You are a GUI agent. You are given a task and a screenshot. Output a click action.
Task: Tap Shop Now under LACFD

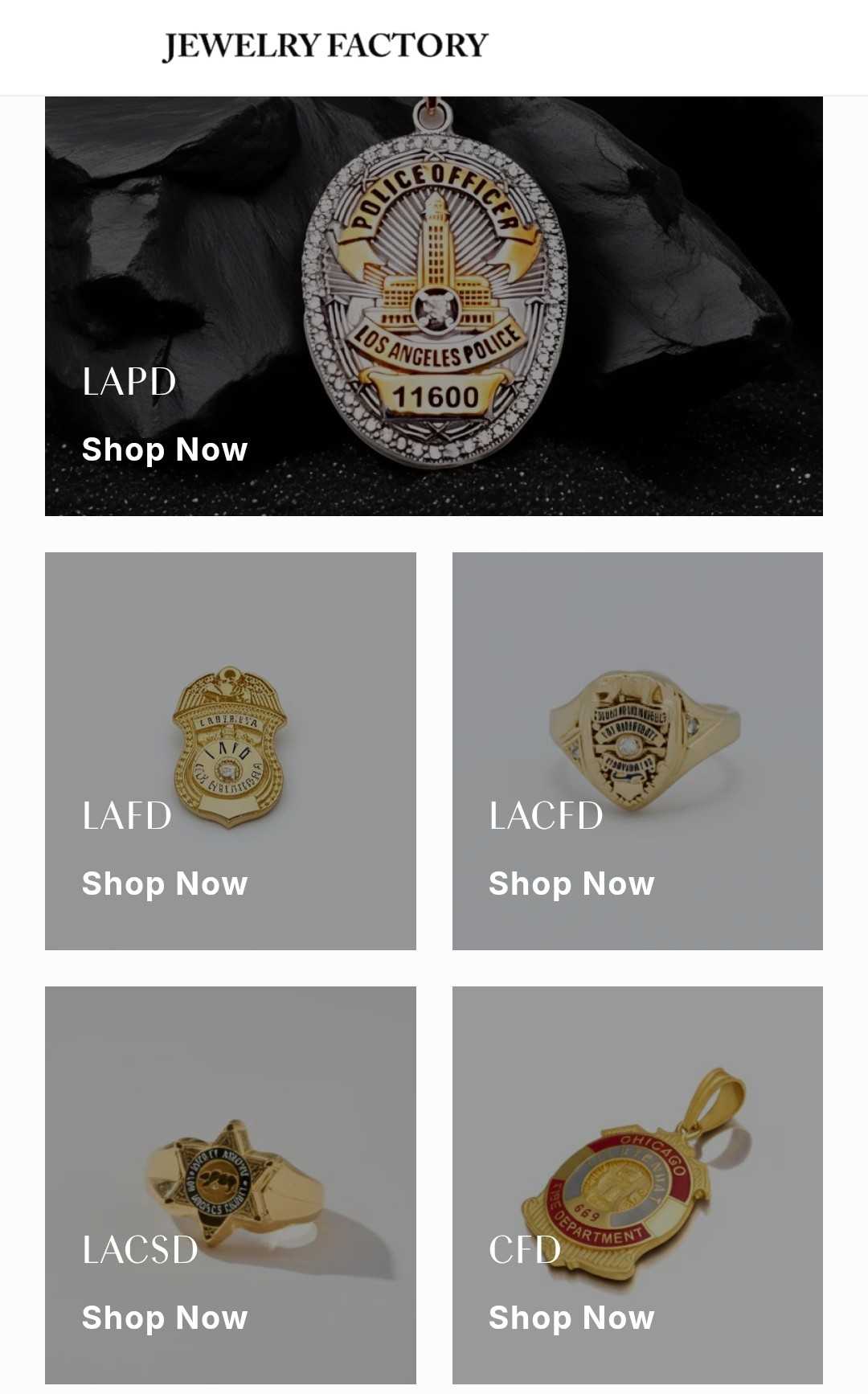coord(571,884)
